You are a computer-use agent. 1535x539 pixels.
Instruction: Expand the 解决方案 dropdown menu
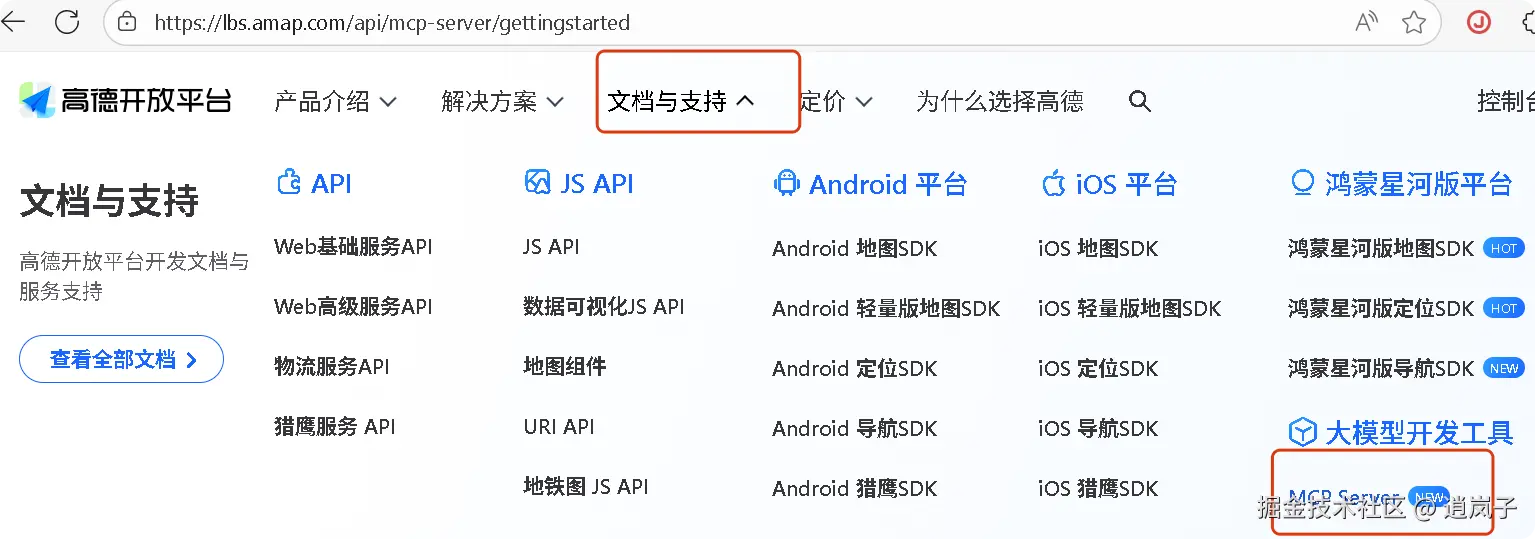[502, 101]
